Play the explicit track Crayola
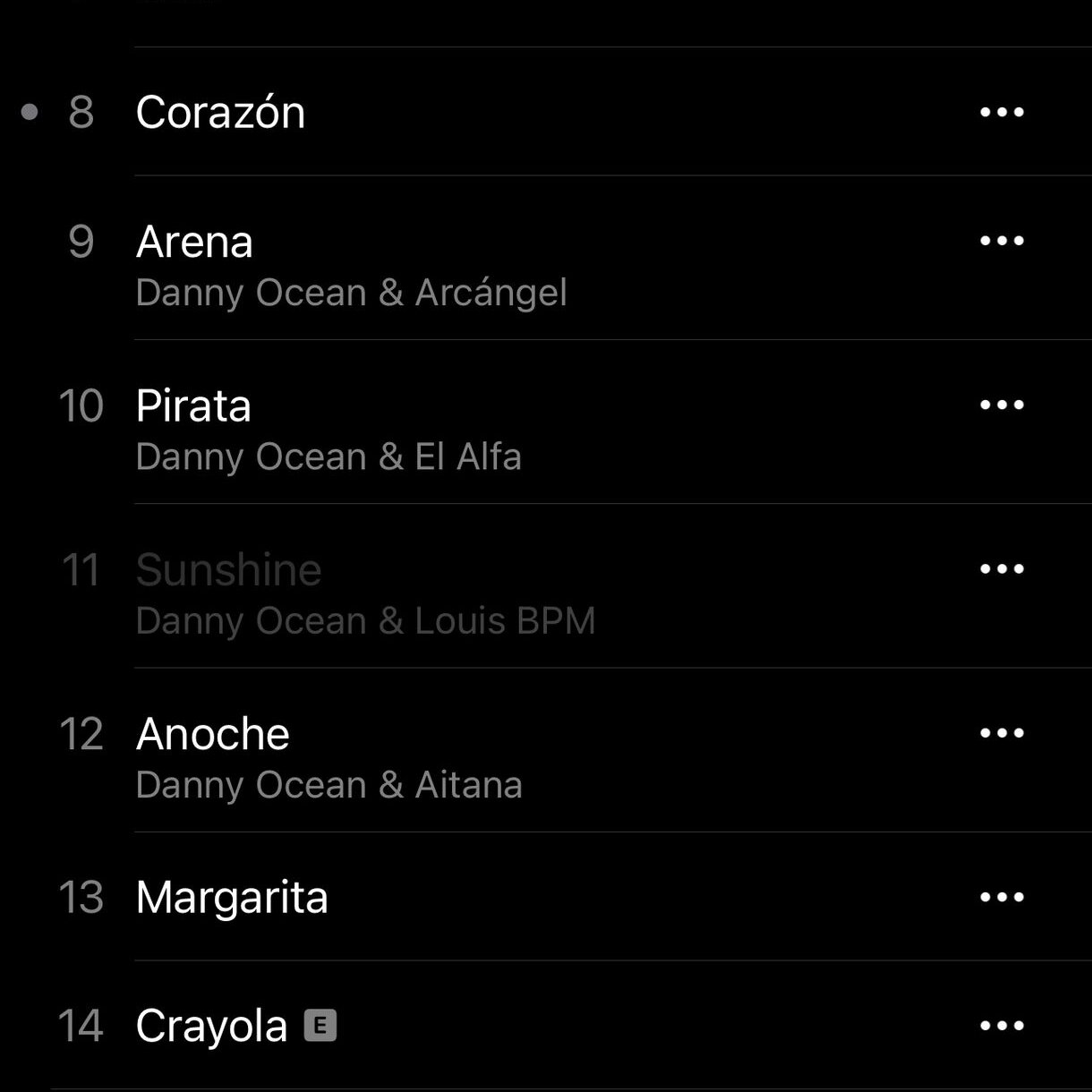1092x1092 pixels. click(211, 1027)
